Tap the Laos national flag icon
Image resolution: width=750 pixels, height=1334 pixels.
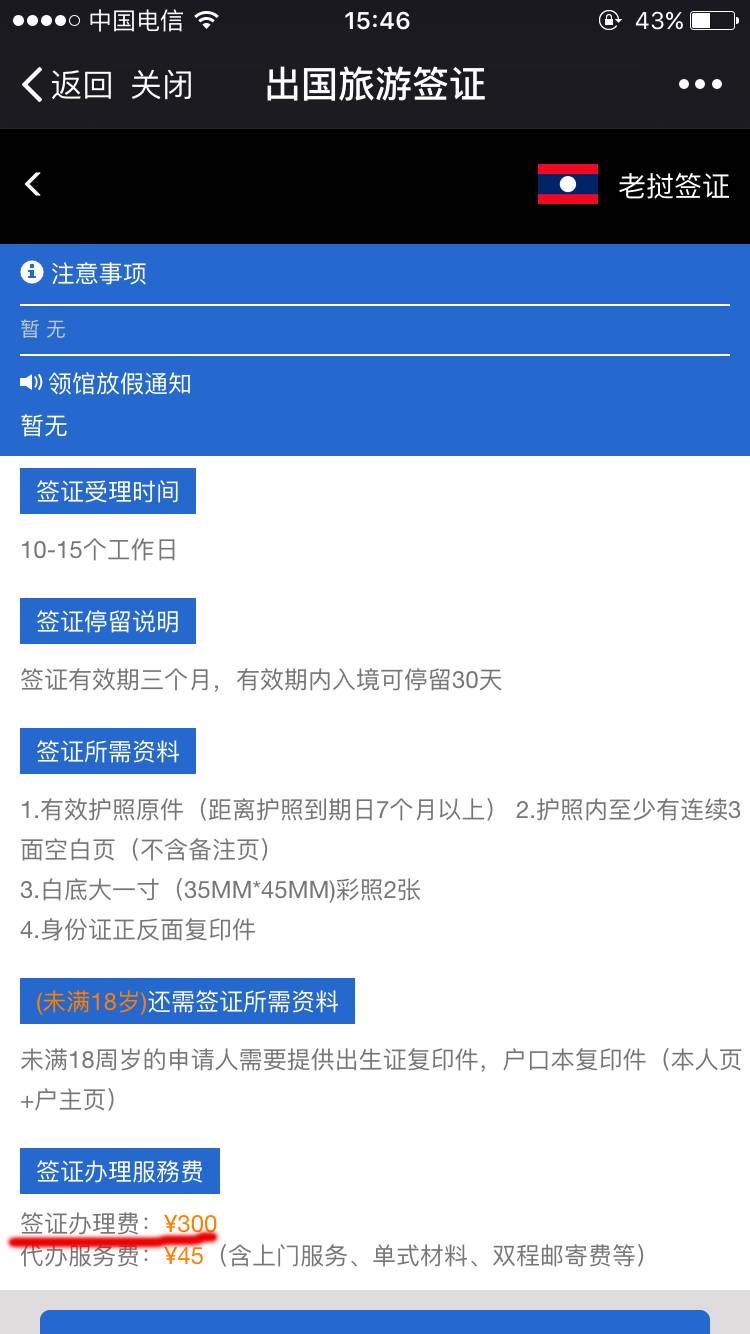coord(567,185)
